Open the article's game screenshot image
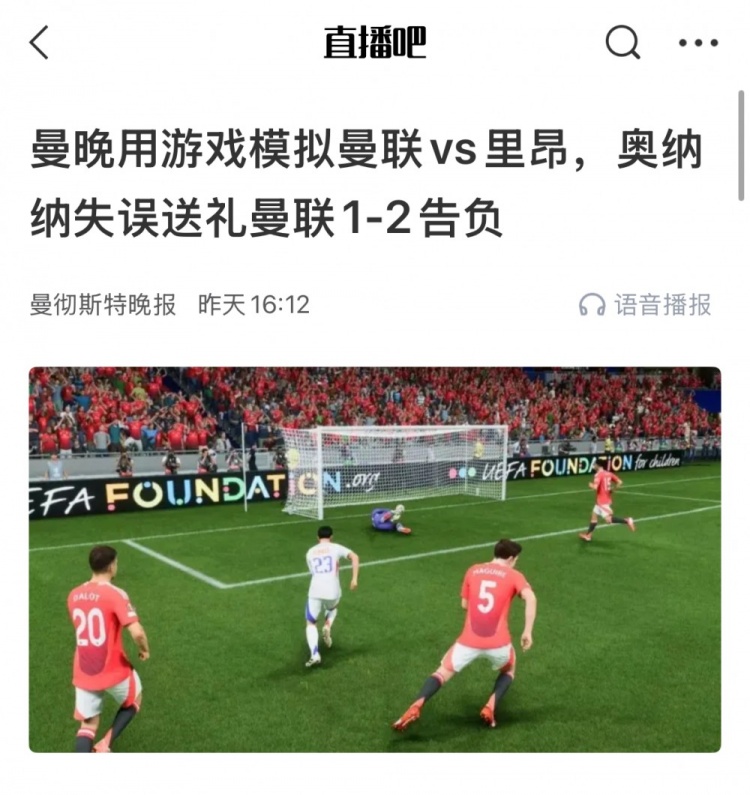The image size is (750, 795). click(x=374, y=559)
